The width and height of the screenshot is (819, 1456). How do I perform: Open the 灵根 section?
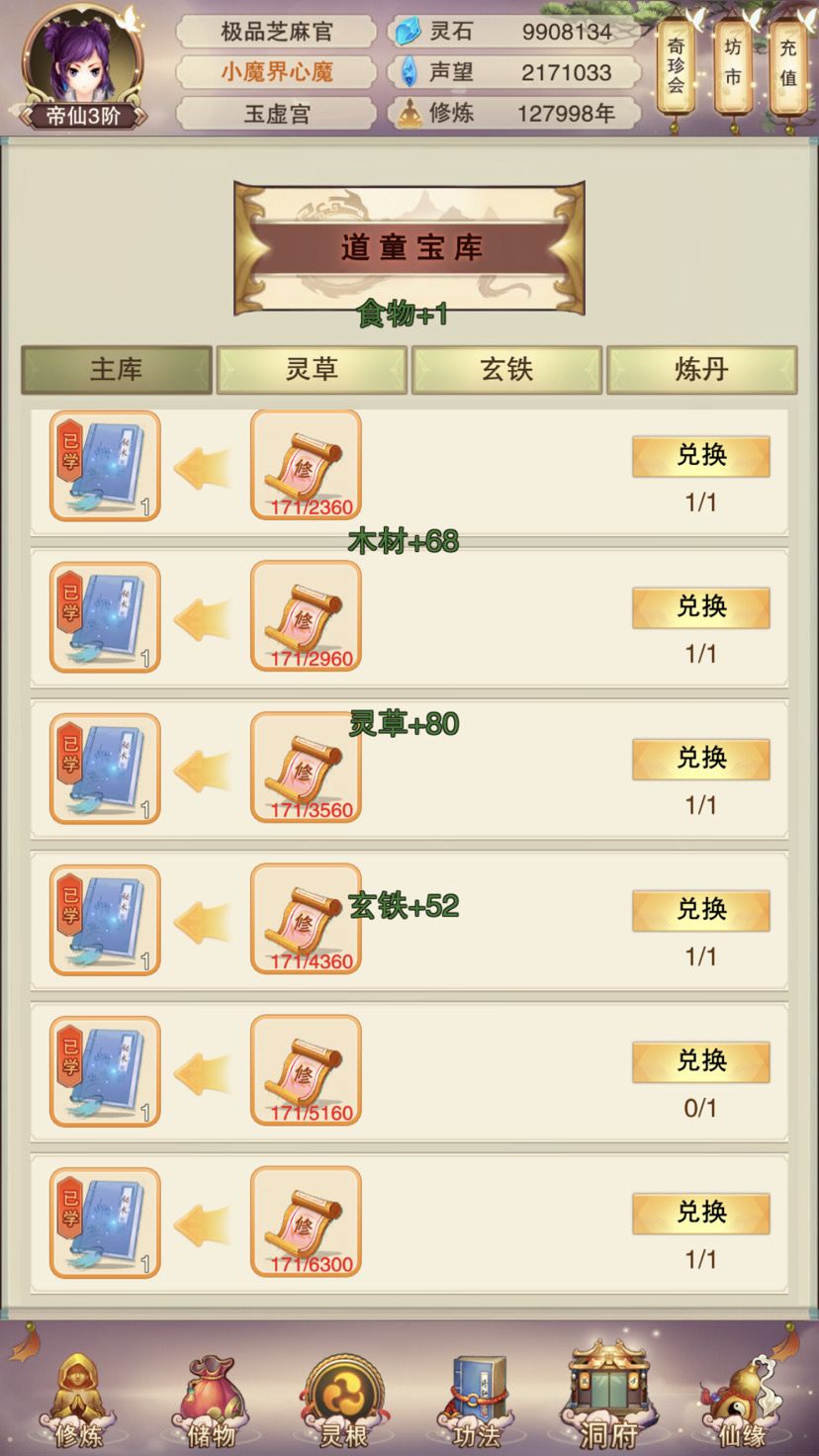tap(344, 1399)
